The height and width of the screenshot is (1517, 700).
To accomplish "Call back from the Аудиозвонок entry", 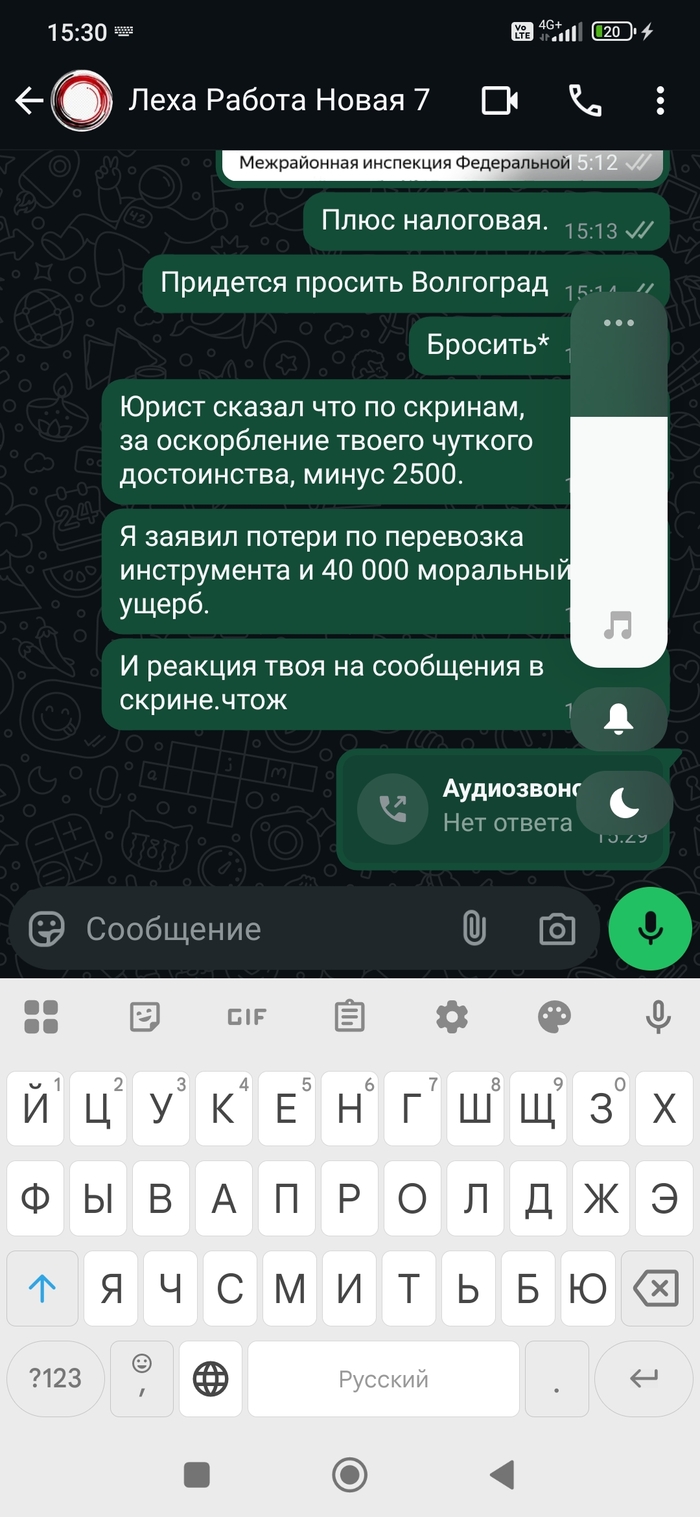I will click(x=393, y=808).
